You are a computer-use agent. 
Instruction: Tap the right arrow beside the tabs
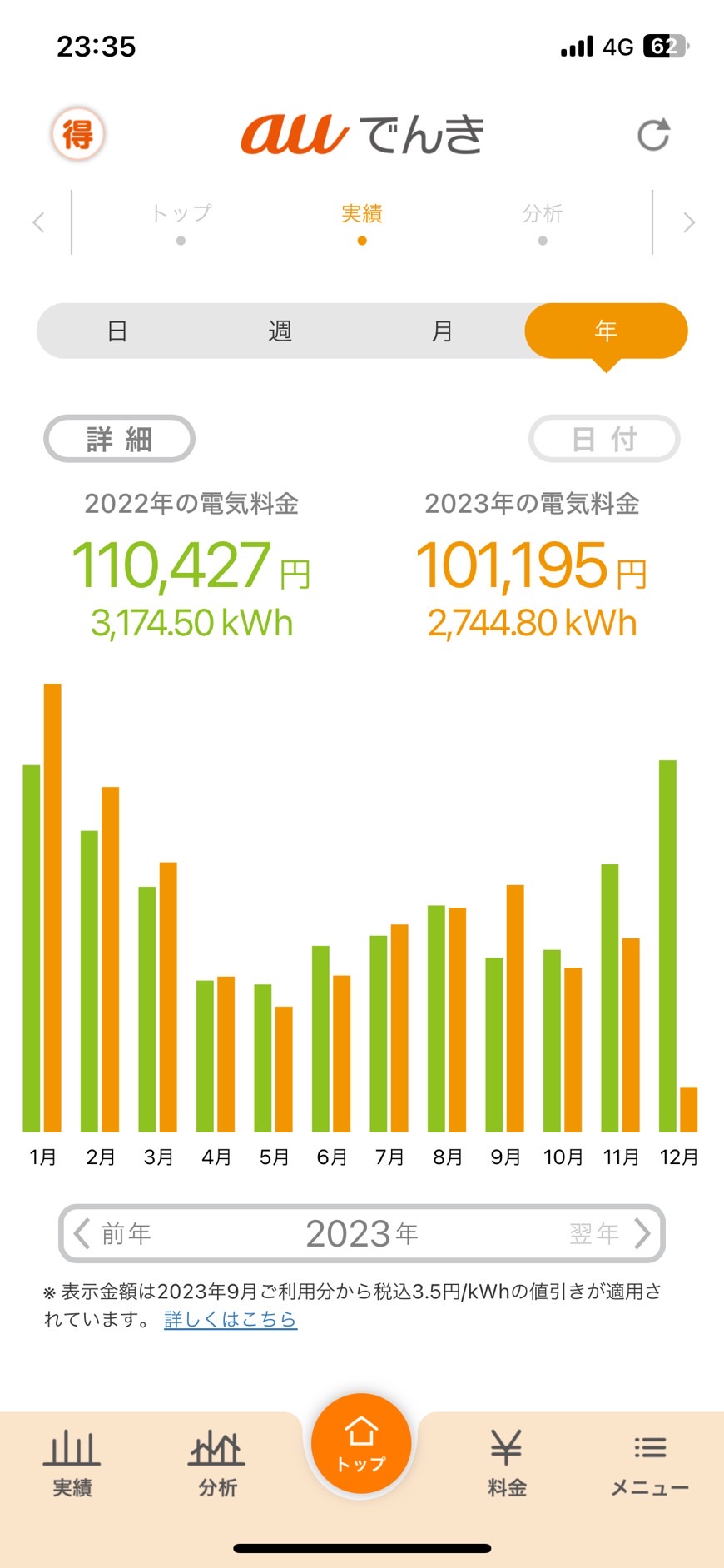coord(688,222)
